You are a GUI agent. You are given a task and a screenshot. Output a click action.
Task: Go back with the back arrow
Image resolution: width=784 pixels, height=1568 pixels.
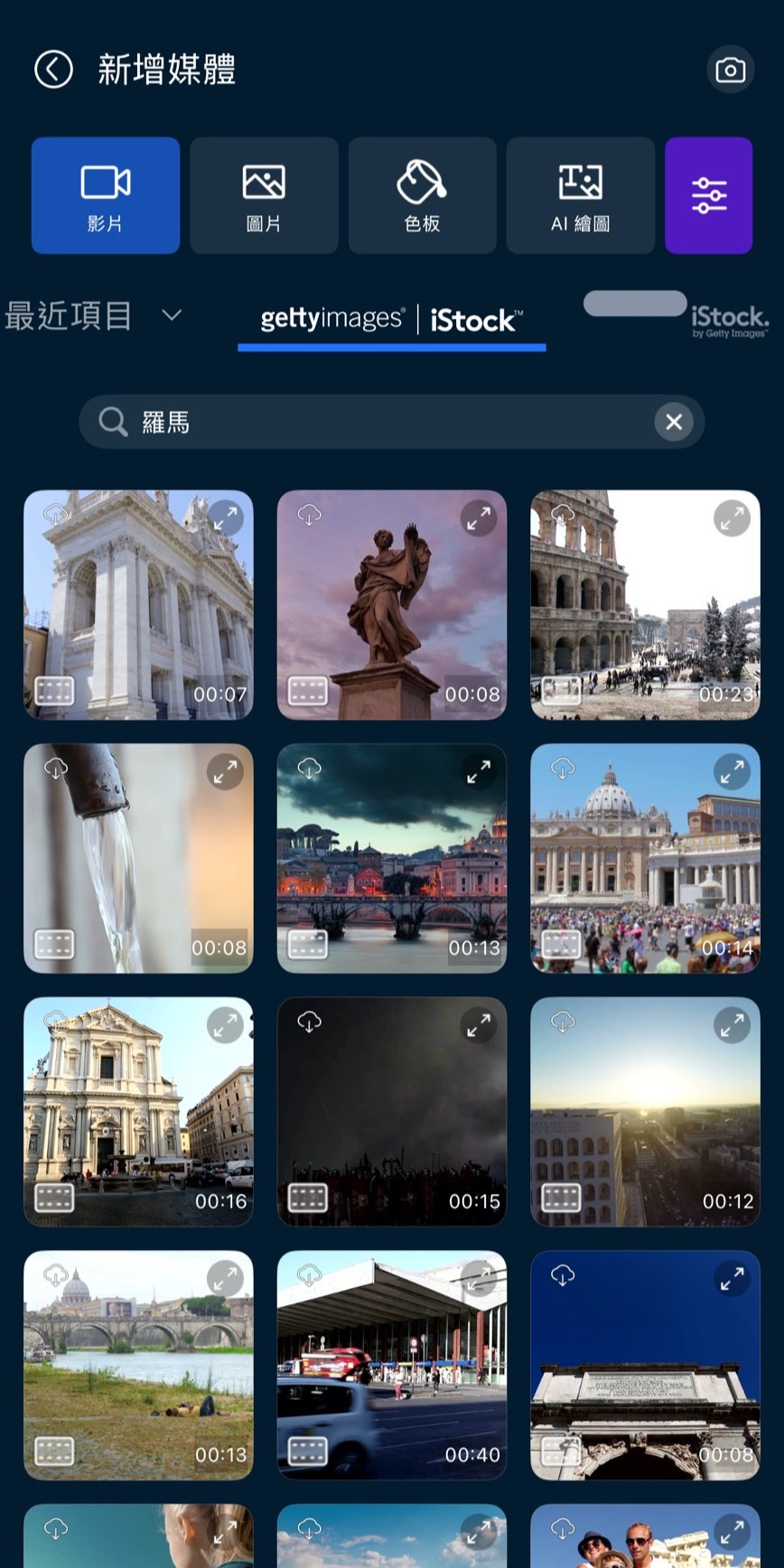tap(52, 69)
